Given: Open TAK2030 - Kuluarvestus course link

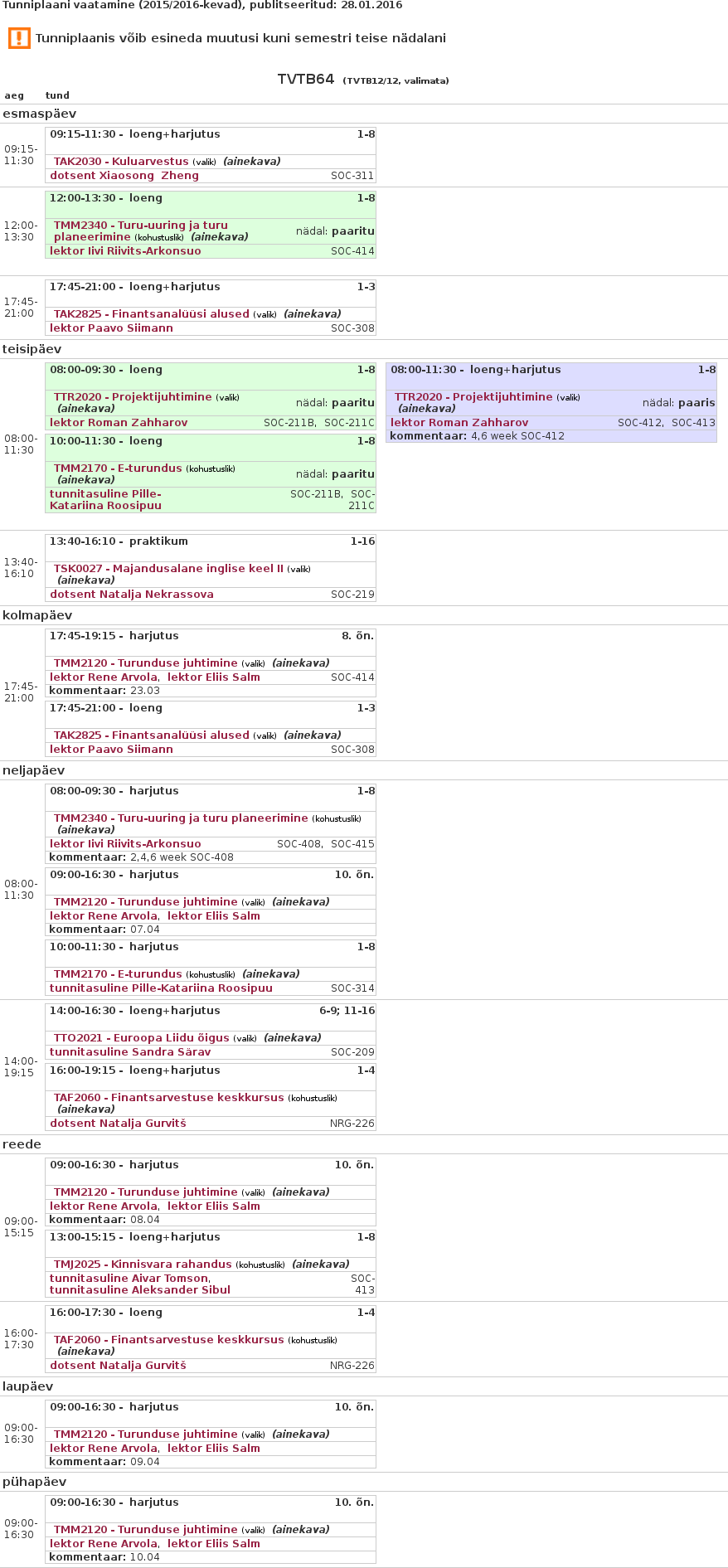Looking at the screenshot, I should (121, 162).
